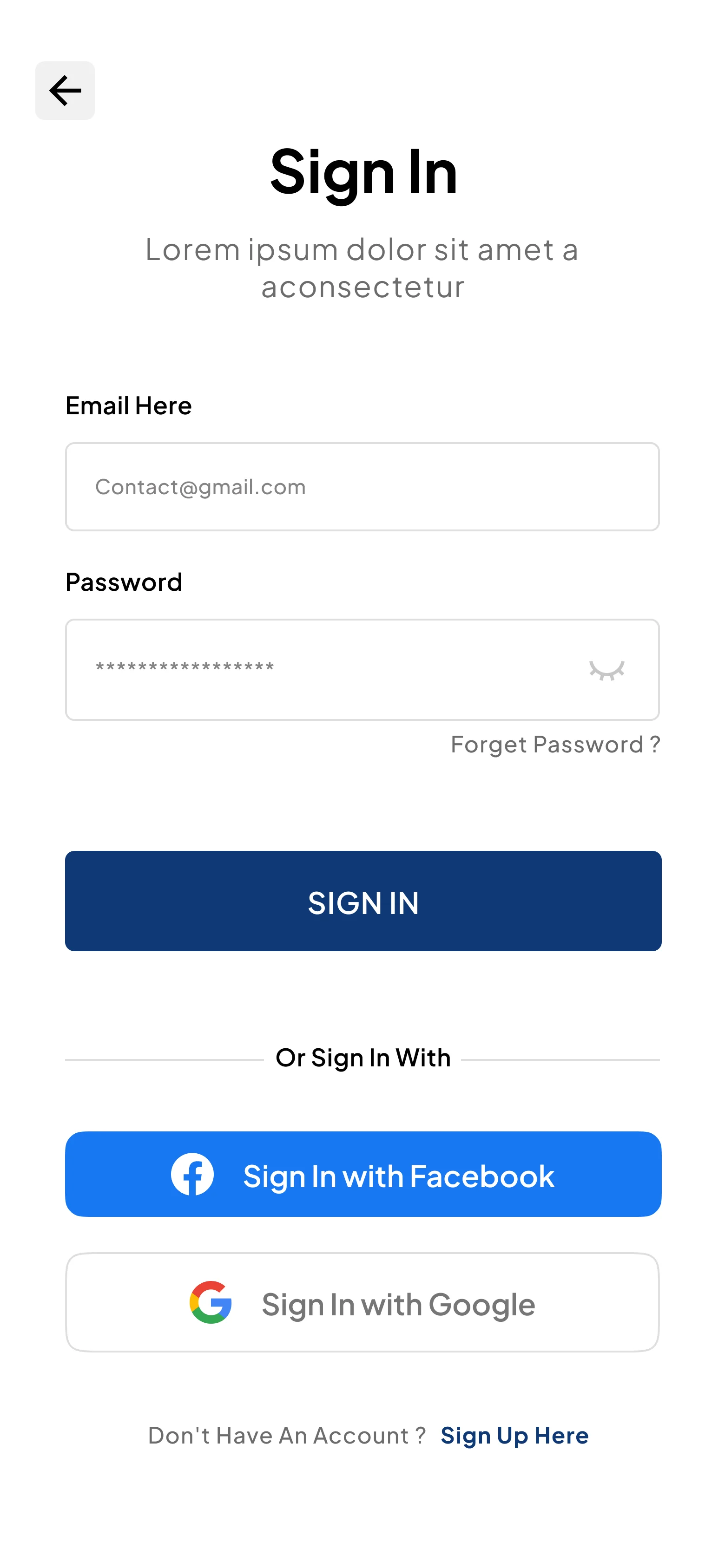Go back using the arrow button
Screen dimensions: 725x1568
(x=65, y=91)
